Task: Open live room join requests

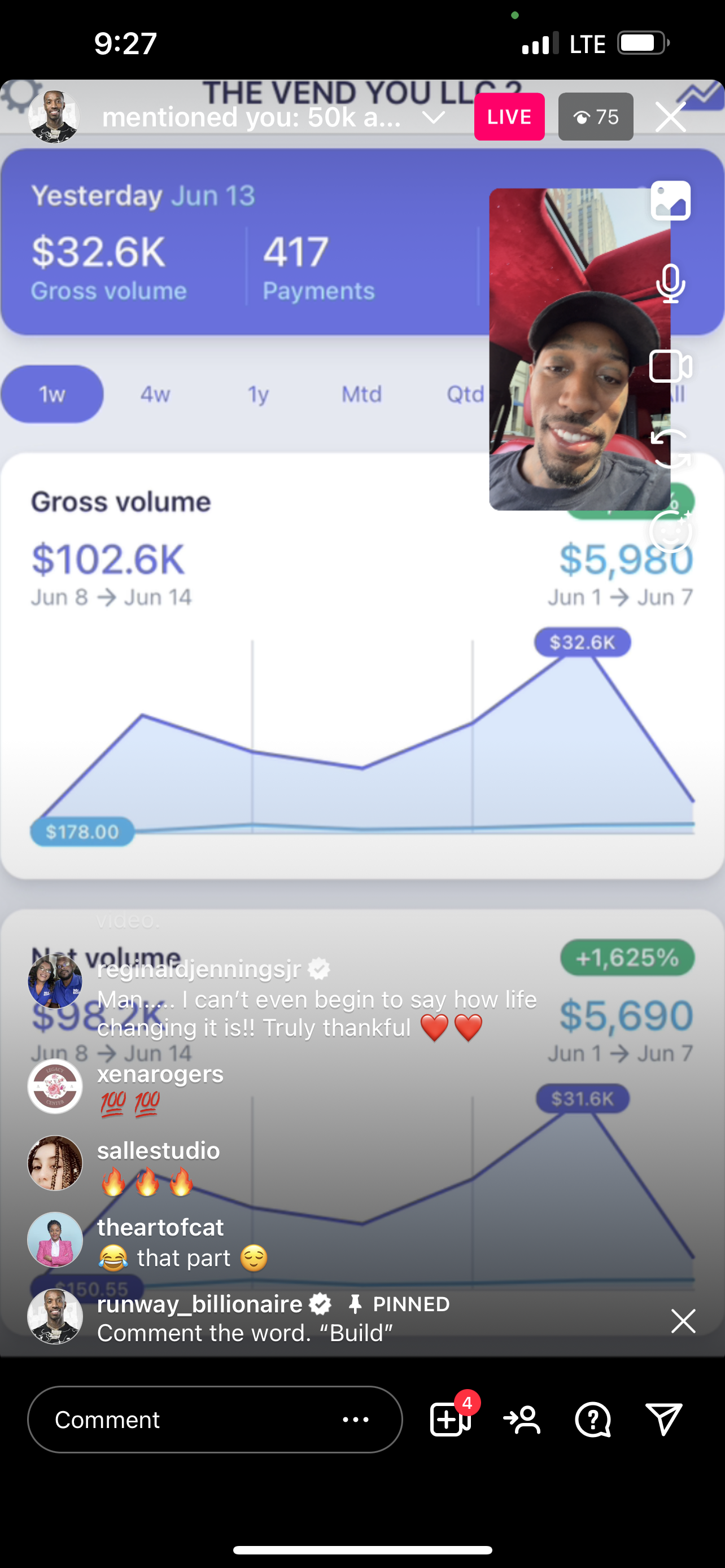Action: point(451,1420)
